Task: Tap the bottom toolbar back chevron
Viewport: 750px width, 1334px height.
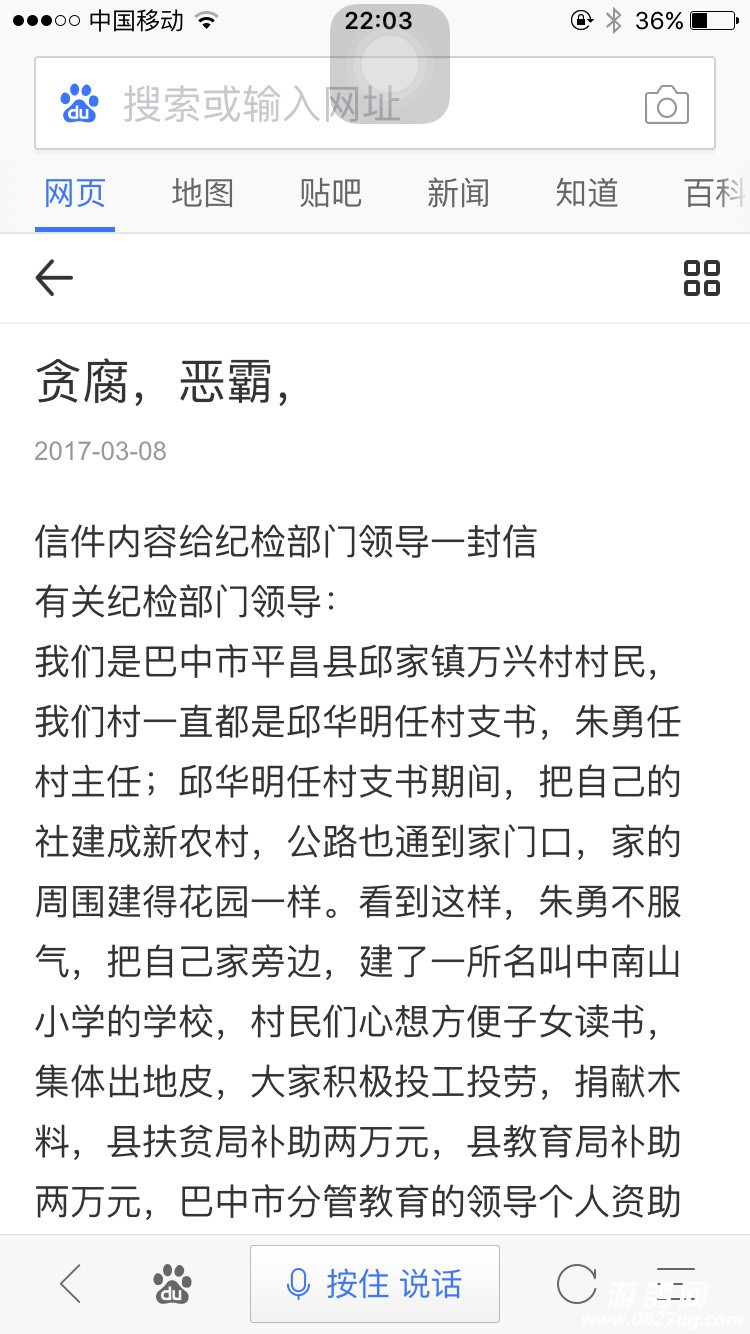Action: tap(70, 1283)
